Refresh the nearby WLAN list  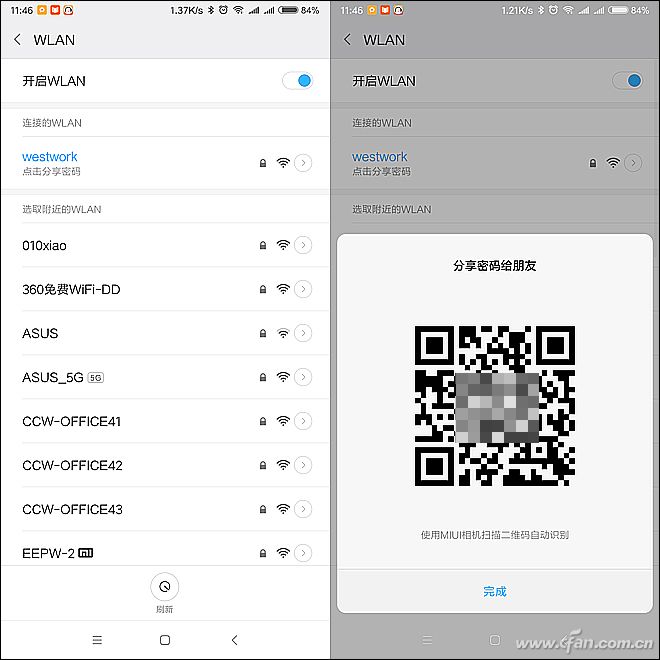pos(164,587)
